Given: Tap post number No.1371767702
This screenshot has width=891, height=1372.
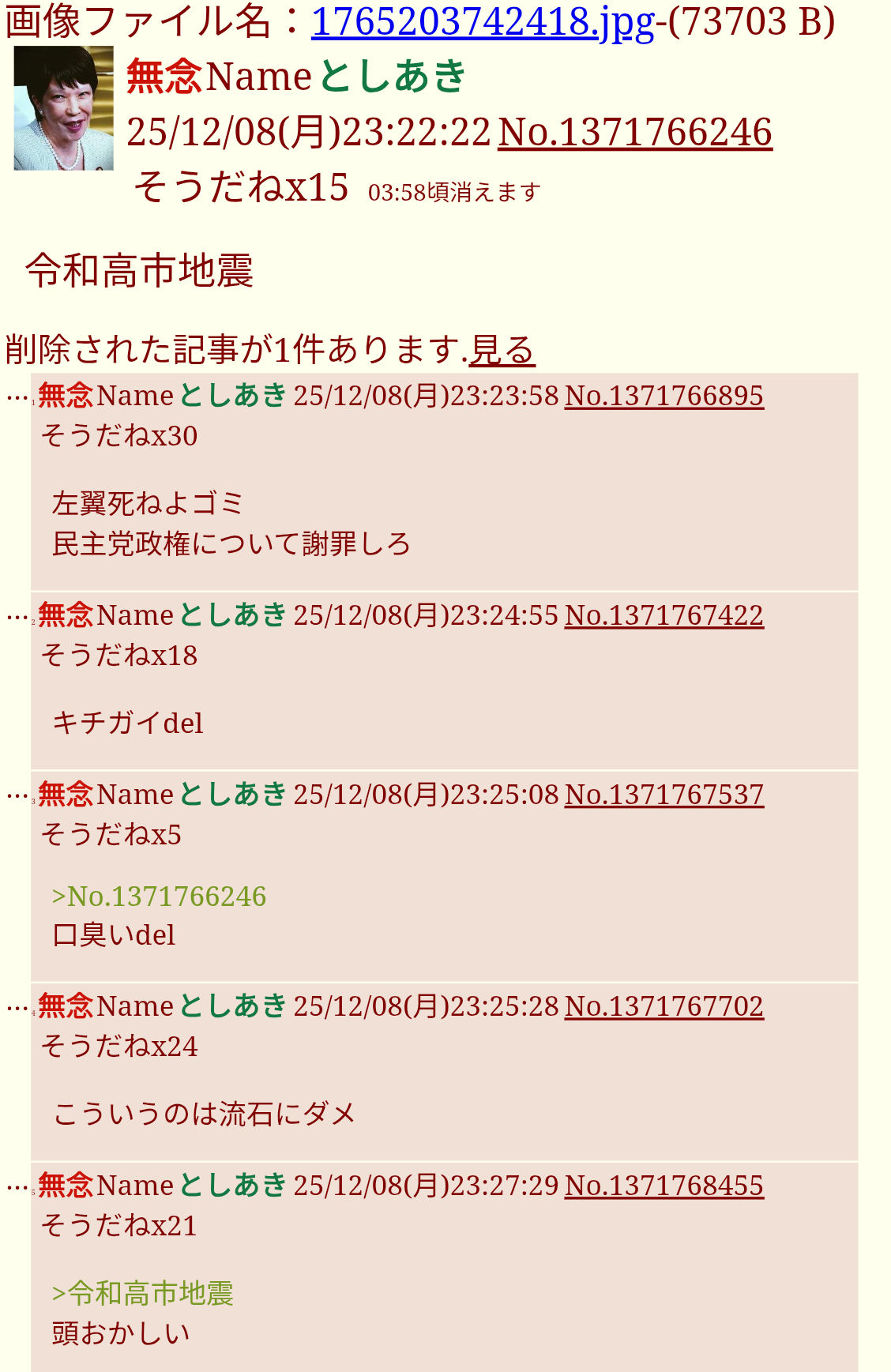Looking at the screenshot, I should click(664, 1006).
